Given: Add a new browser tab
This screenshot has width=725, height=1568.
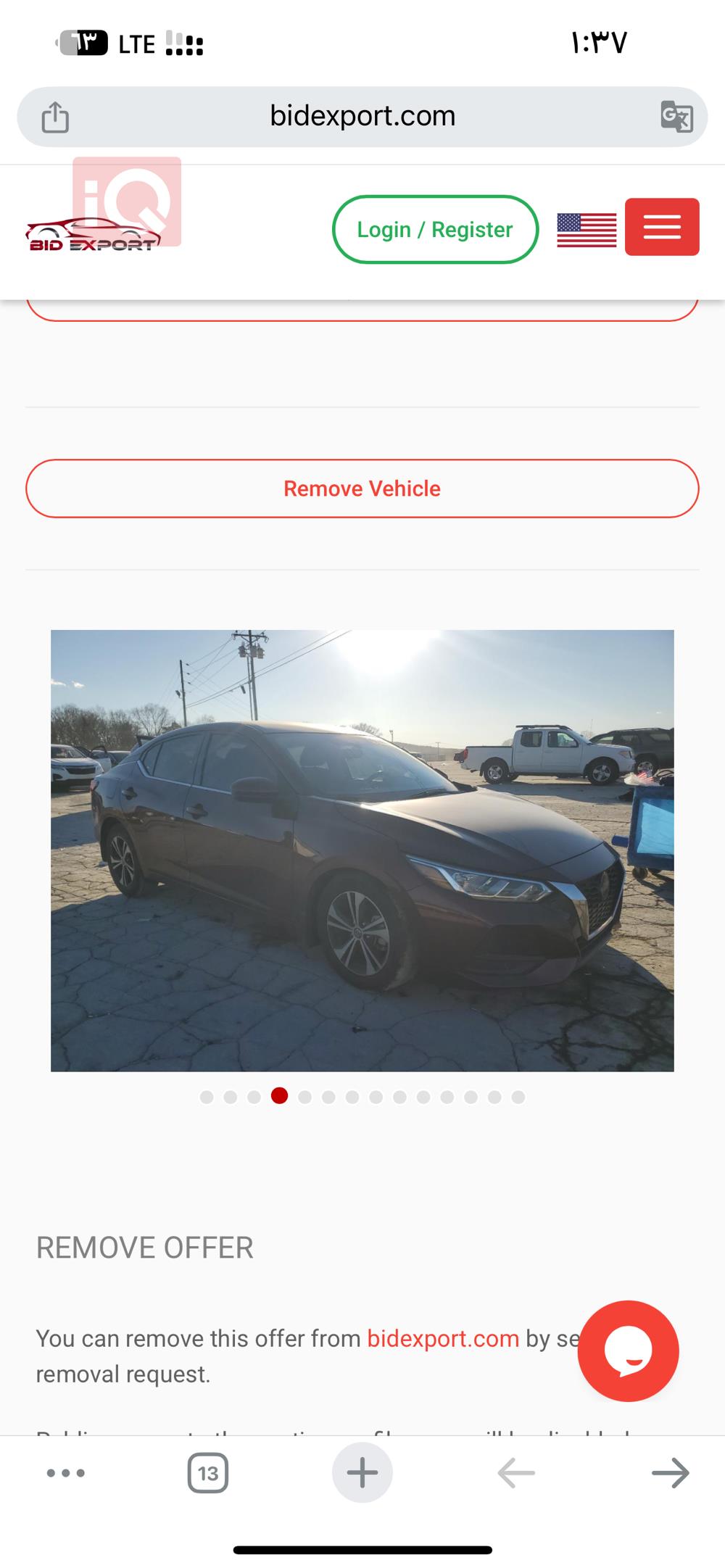Looking at the screenshot, I should (x=362, y=1473).
